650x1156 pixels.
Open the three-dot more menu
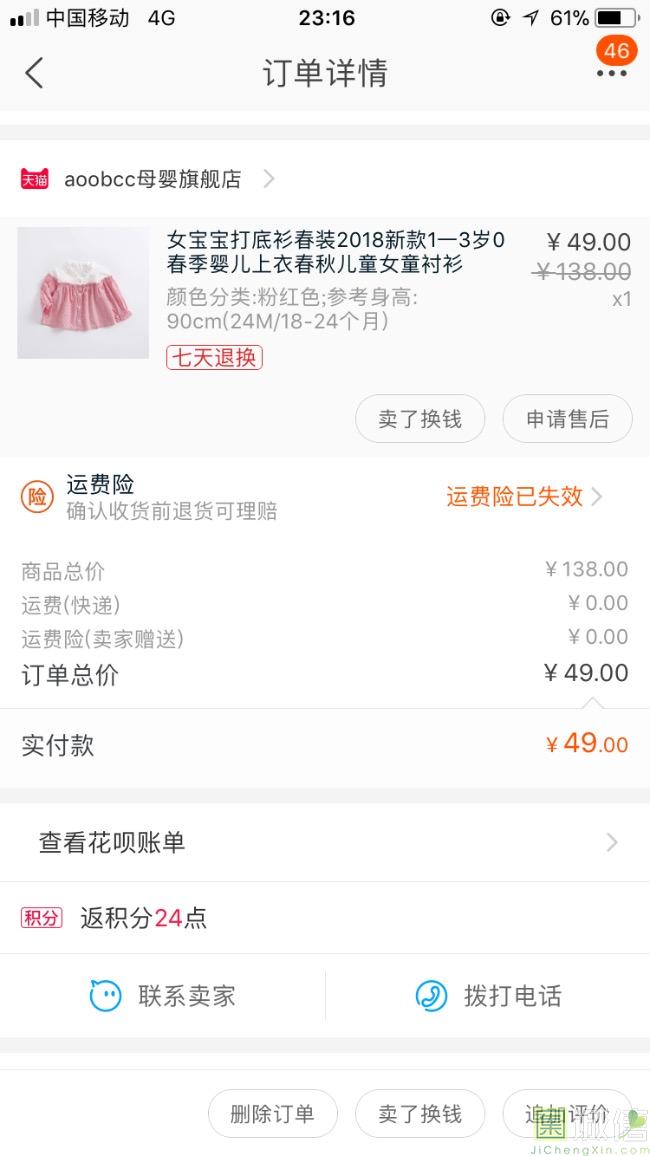(611, 73)
